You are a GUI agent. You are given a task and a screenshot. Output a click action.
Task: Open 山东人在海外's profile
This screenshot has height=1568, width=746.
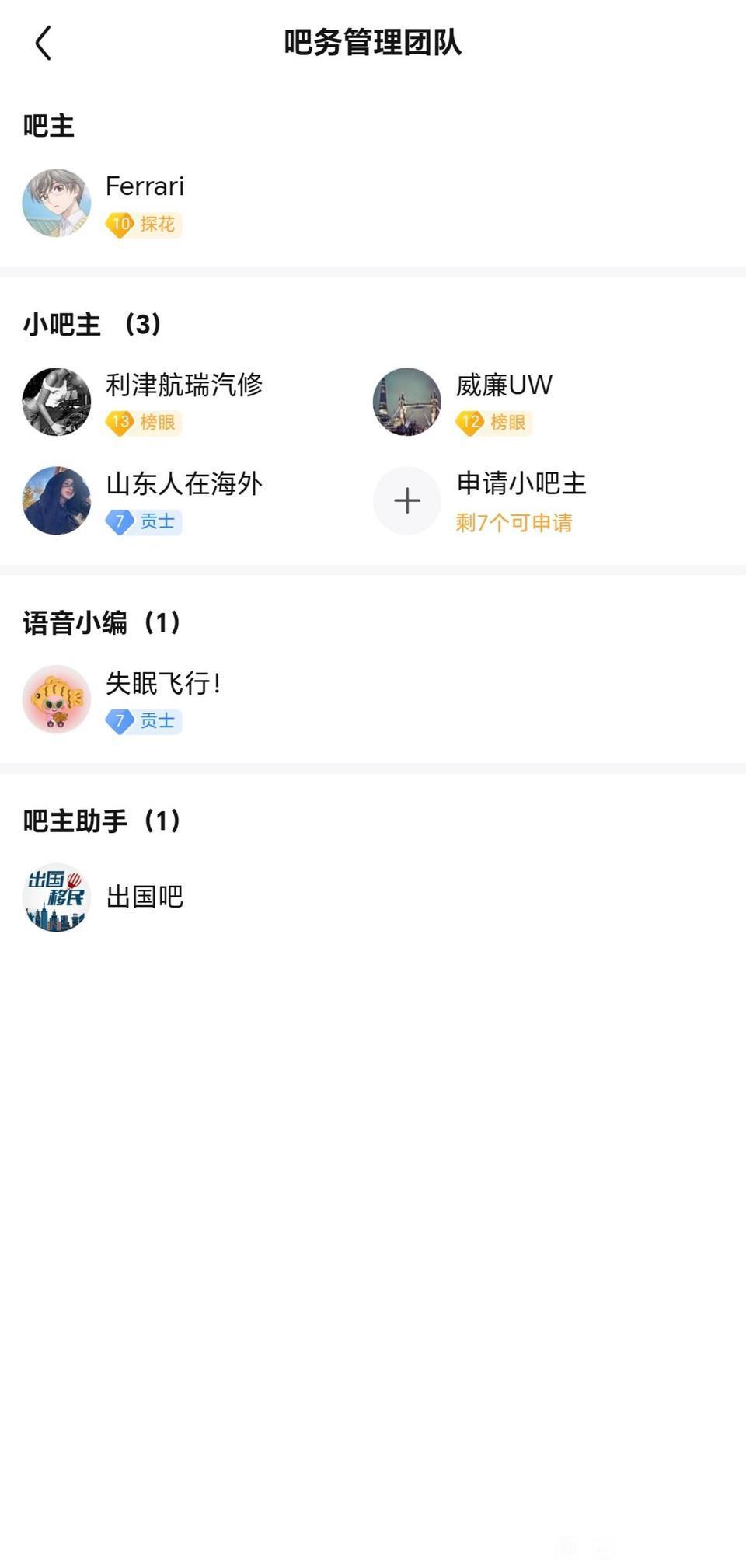click(x=57, y=500)
